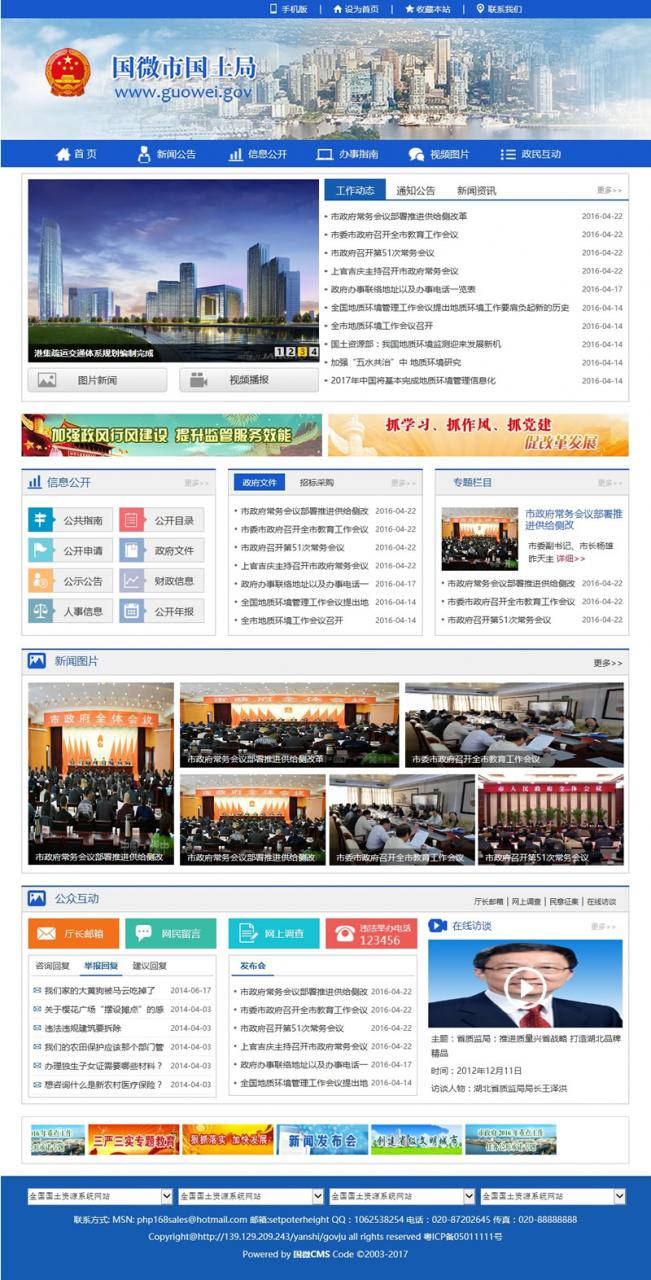The image size is (651, 1280).
Task: Select the 建议回复 tab
Action: pos(150,966)
